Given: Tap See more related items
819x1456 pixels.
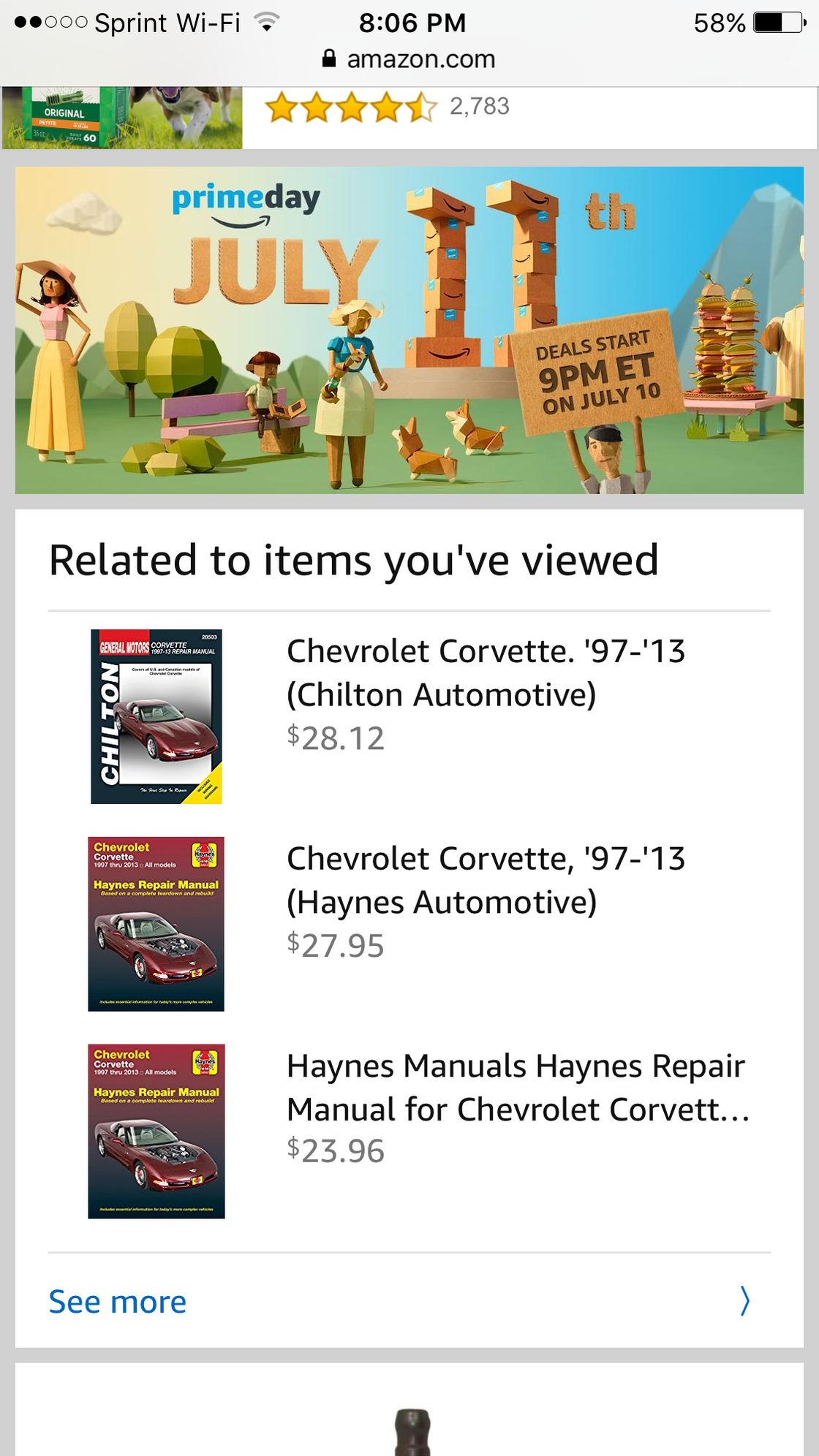Looking at the screenshot, I should tap(117, 1302).
